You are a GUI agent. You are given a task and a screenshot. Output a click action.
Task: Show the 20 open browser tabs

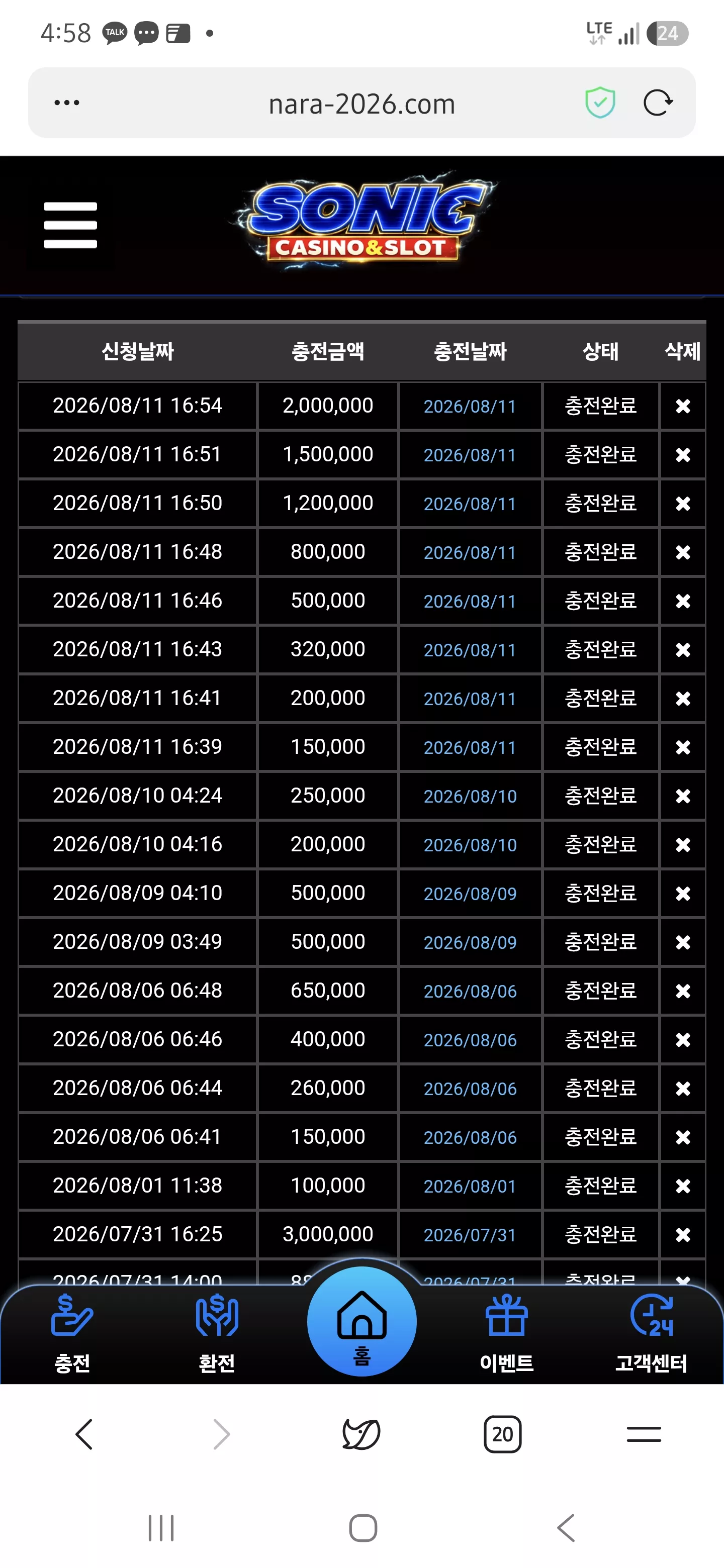pyautogui.click(x=502, y=1435)
